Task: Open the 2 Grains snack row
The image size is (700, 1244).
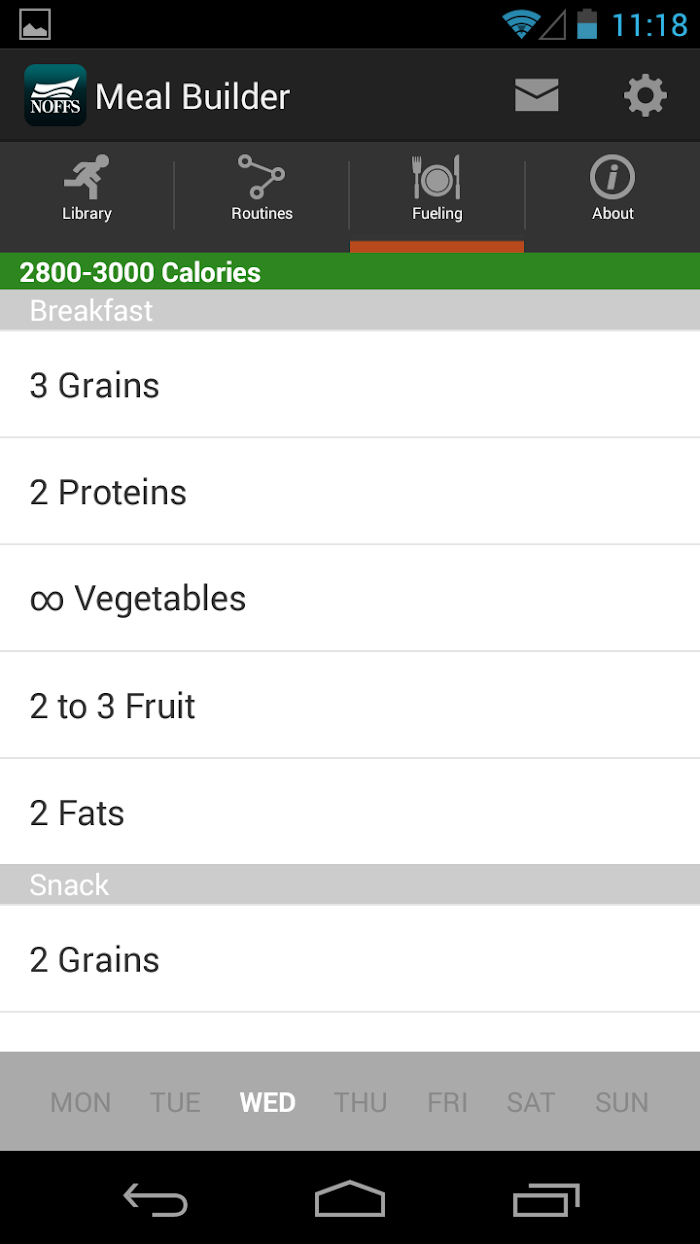Action: (350, 959)
